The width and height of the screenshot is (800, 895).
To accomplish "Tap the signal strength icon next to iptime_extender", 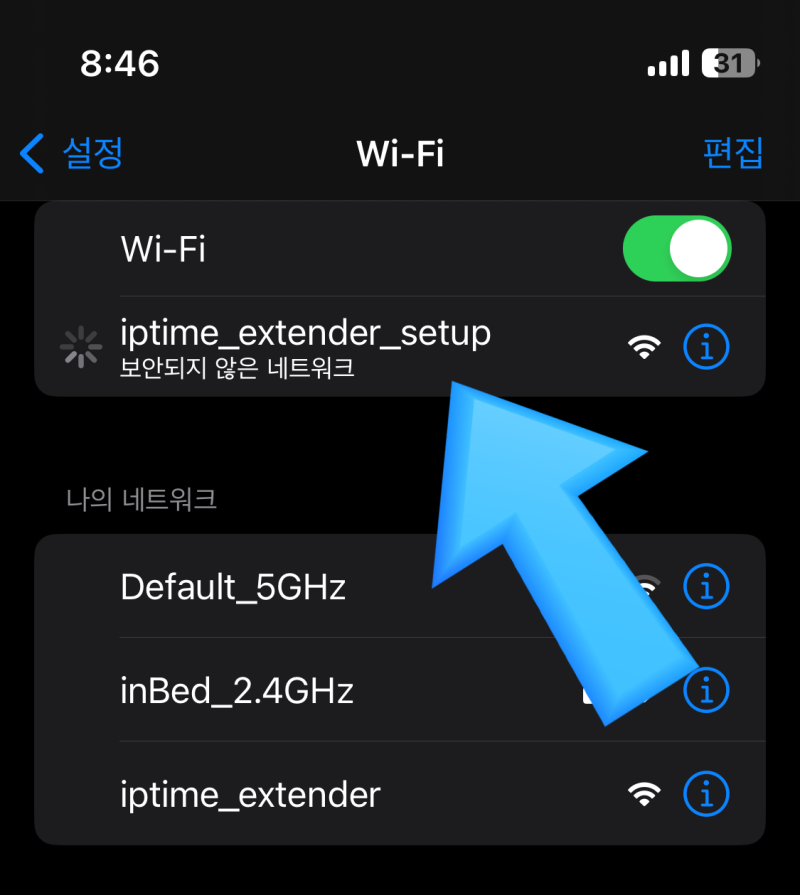I will pos(645,794).
